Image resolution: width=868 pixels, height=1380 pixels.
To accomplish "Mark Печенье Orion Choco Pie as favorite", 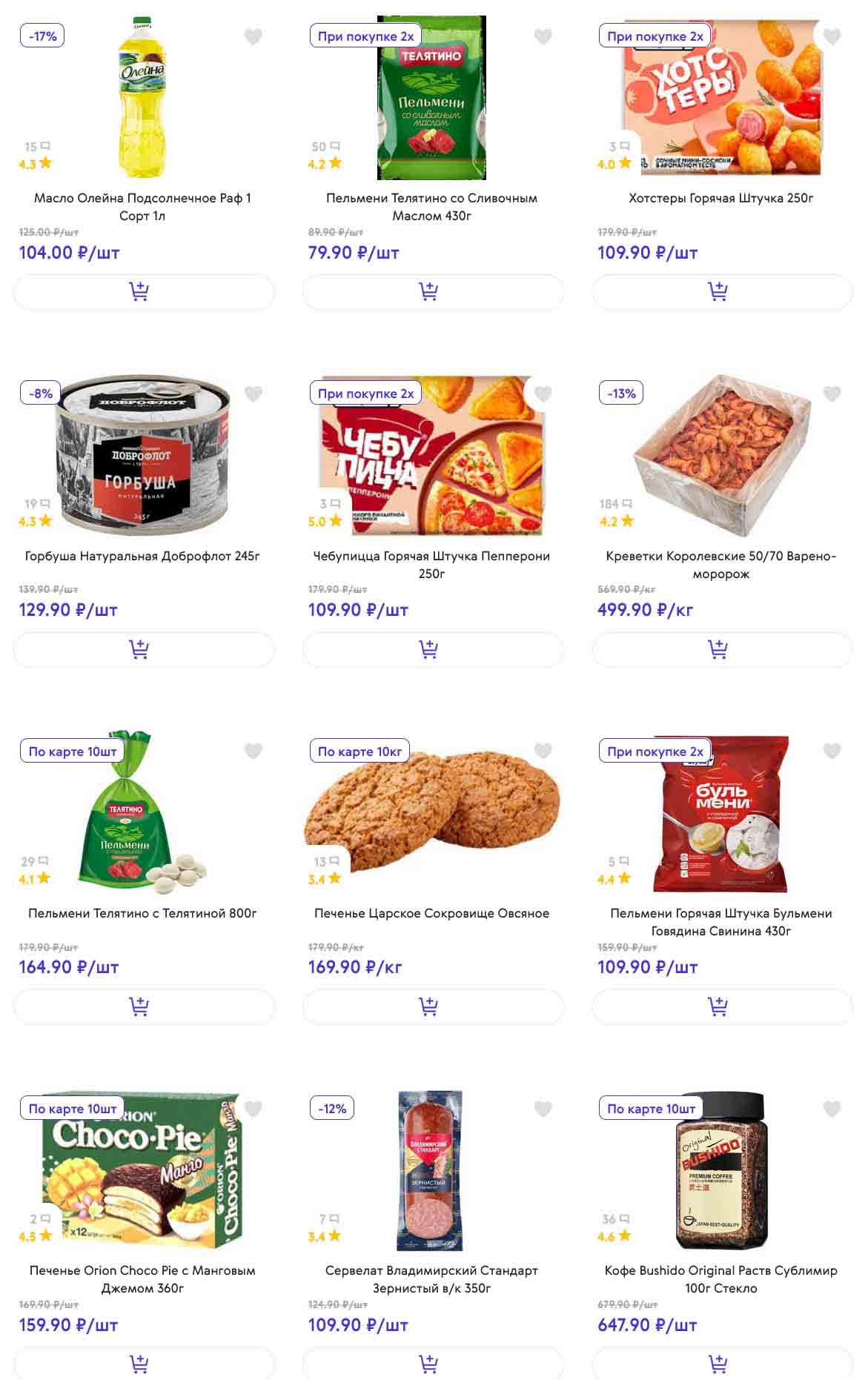I will tap(254, 1109).
